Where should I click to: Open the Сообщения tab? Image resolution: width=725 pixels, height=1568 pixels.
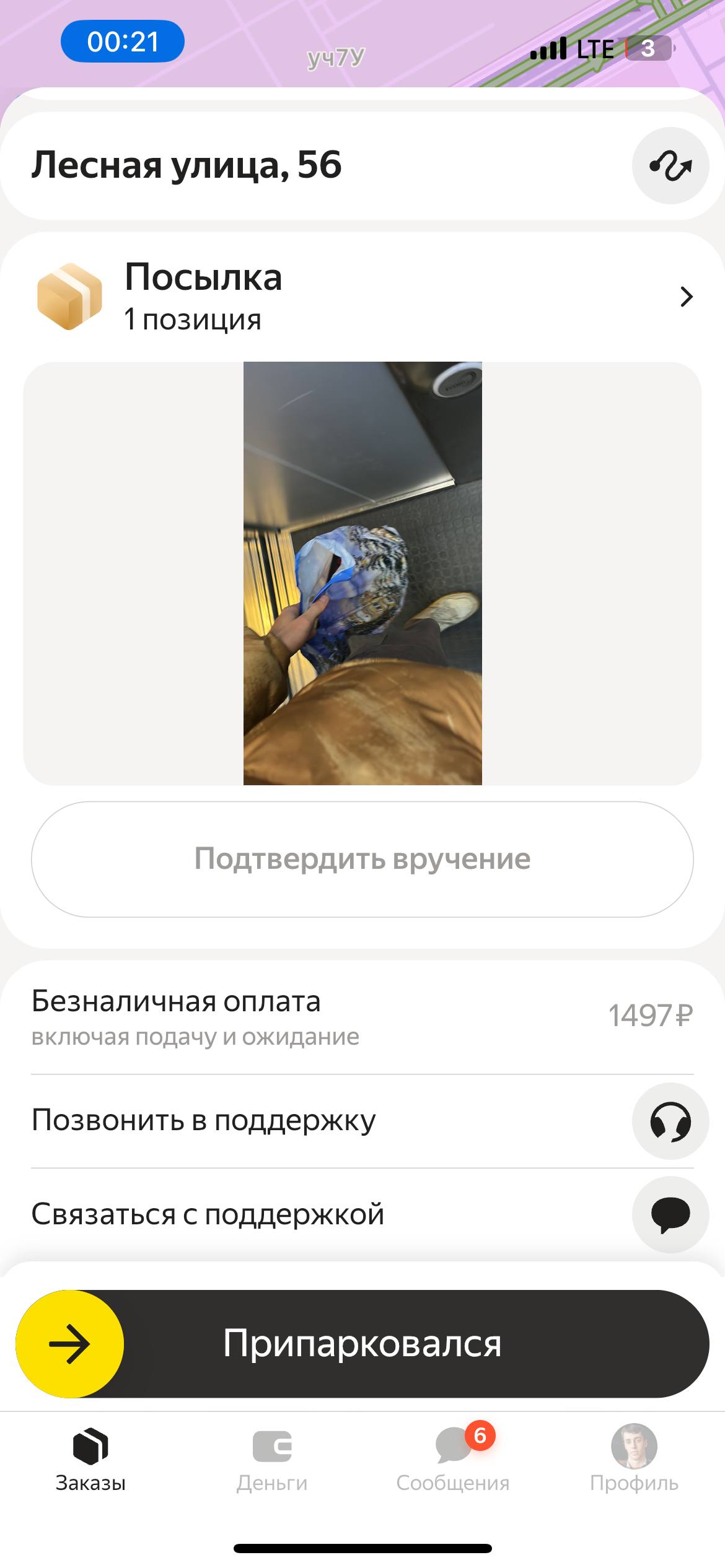click(x=453, y=1458)
